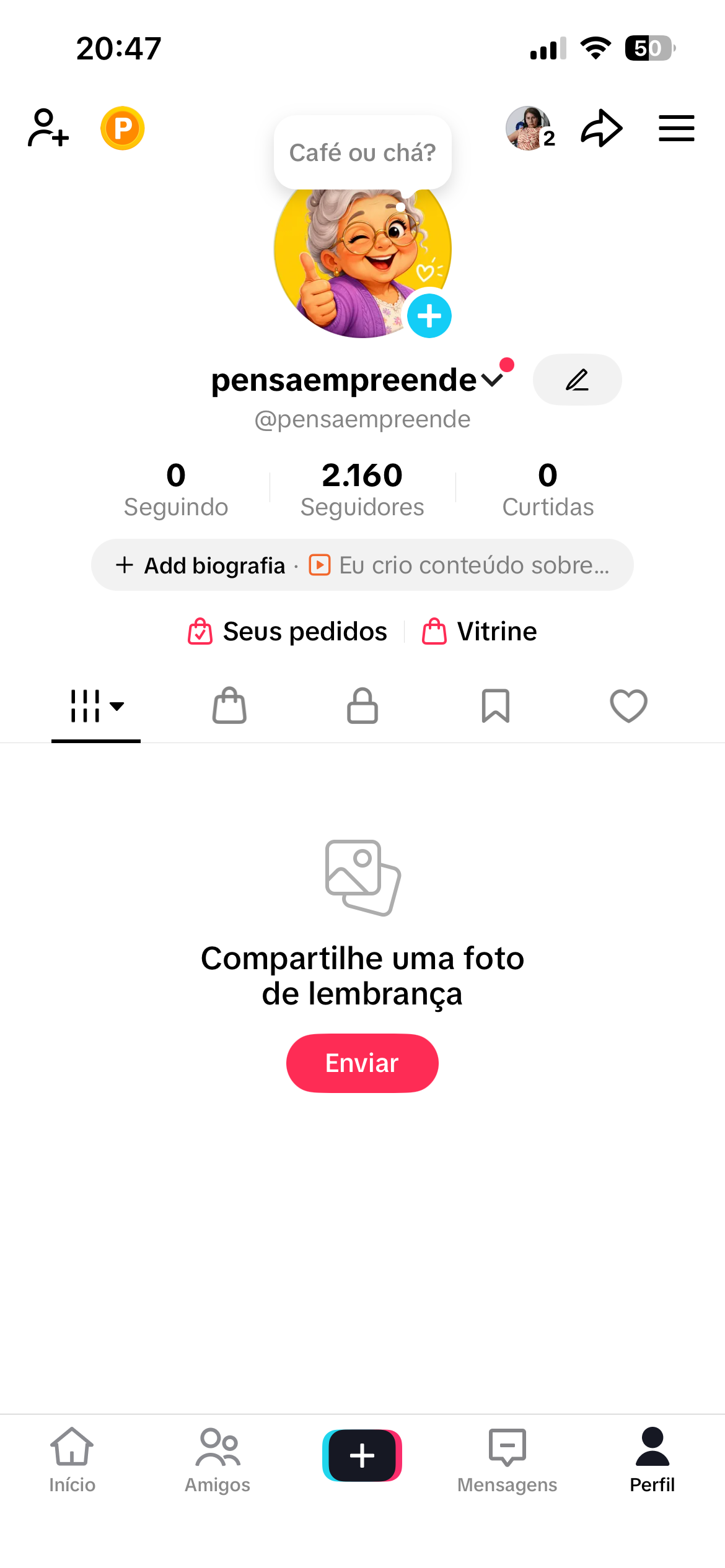Switch to the liked videos heart tab
This screenshot has height=1568, width=725.
pyautogui.click(x=628, y=706)
